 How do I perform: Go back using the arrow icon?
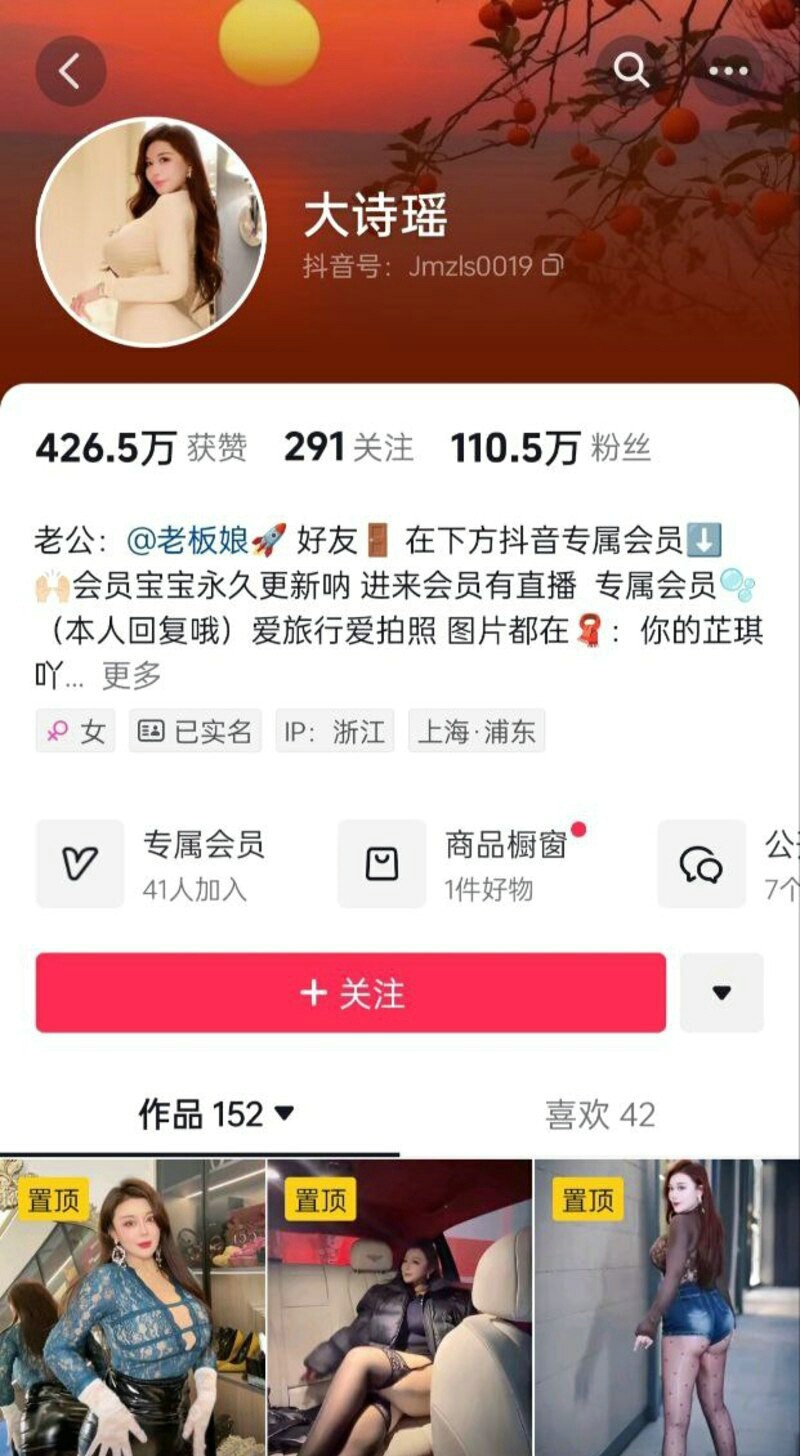coord(70,71)
